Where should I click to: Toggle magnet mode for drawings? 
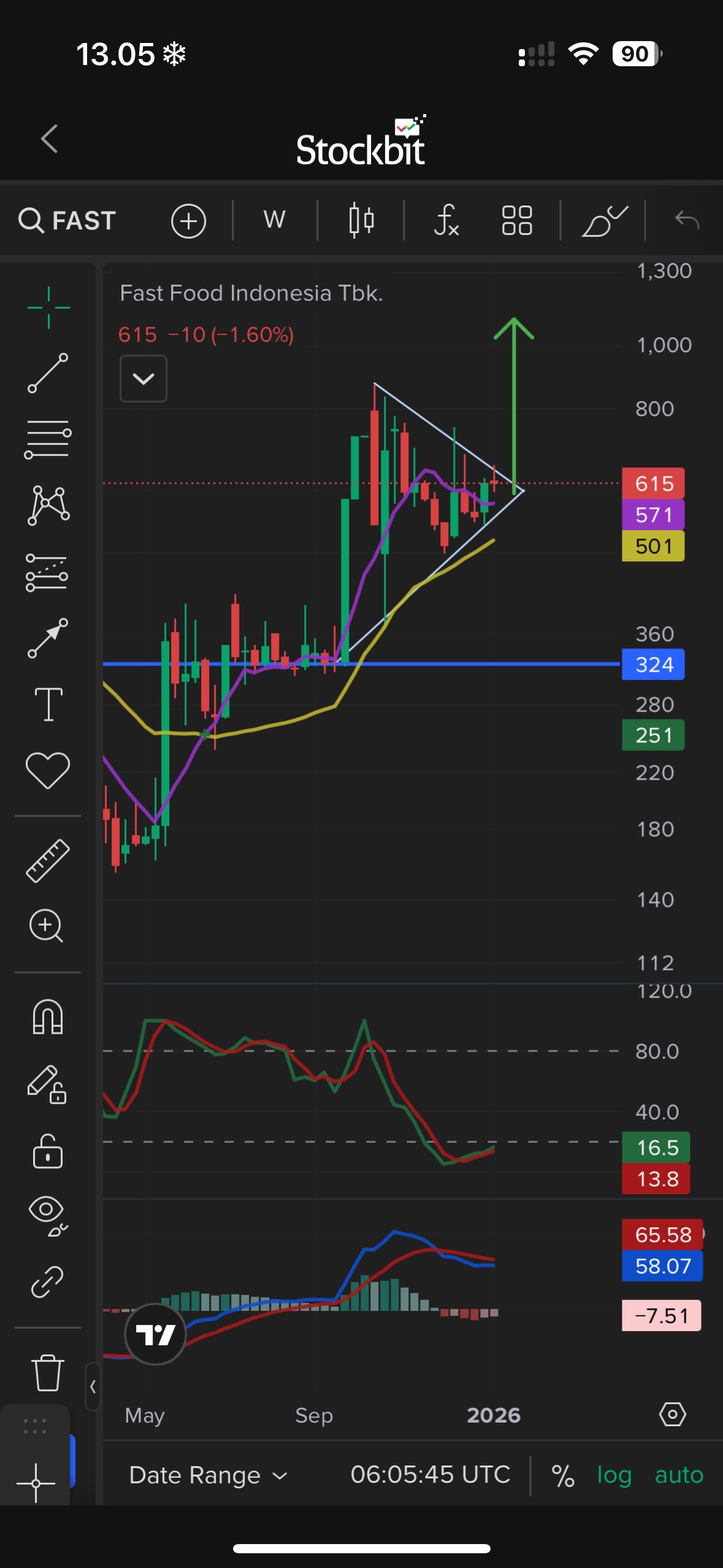(48, 1017)
